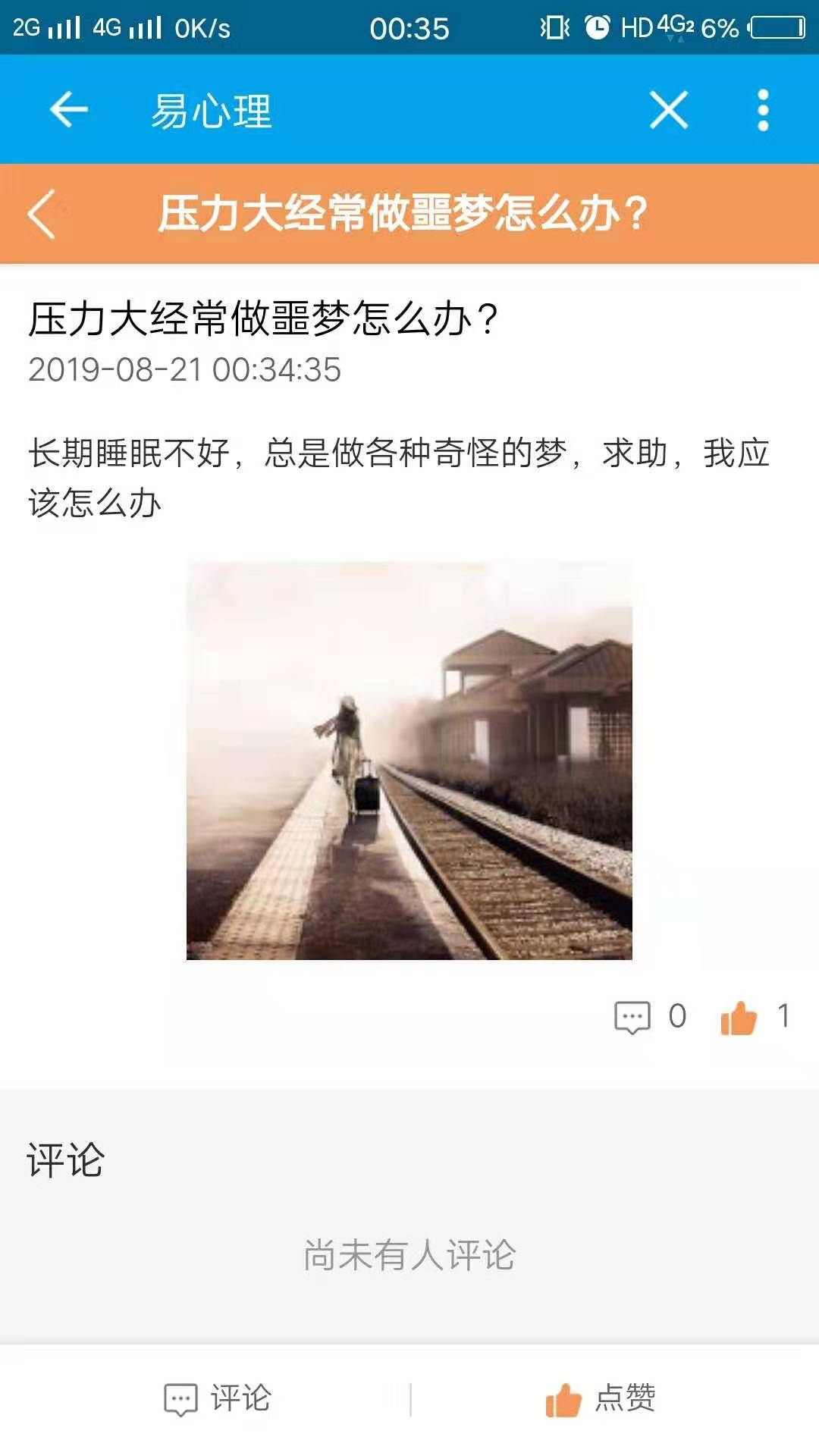Open the post's railway photo

coord(409,760)
